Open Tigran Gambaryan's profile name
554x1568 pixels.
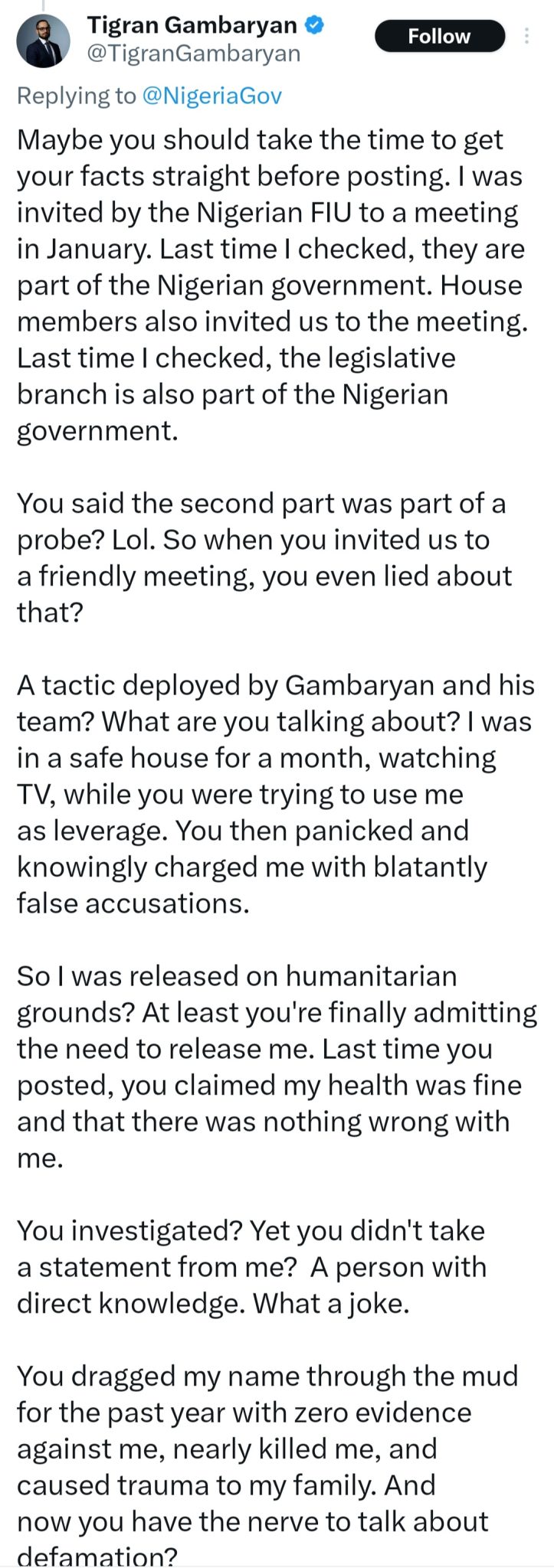click(x=192, y=25)
